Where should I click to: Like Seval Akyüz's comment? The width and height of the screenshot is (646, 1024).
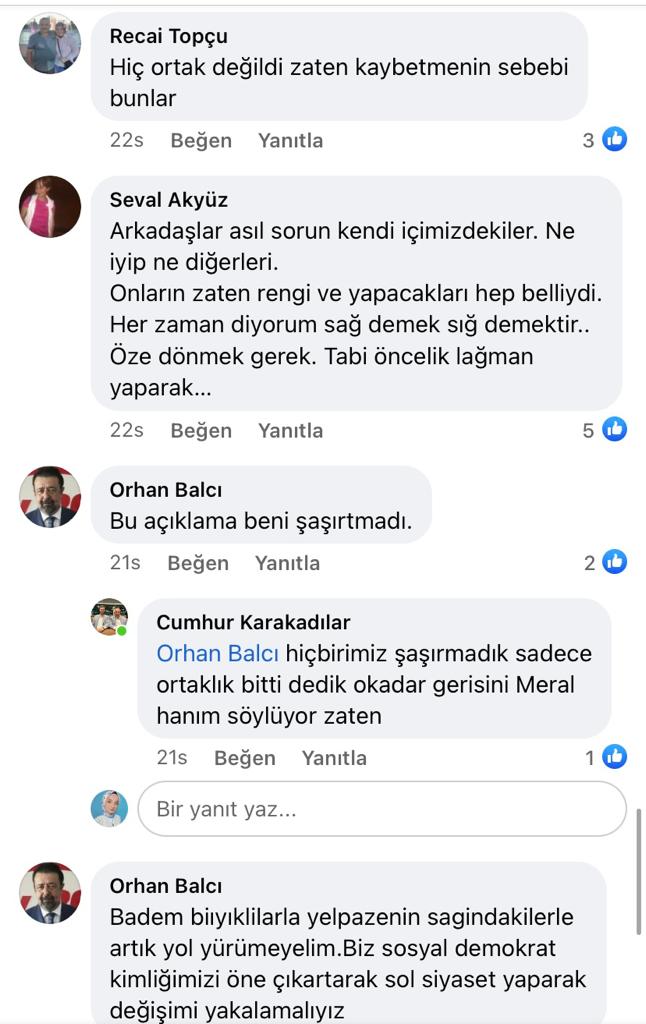coord(200,431)
